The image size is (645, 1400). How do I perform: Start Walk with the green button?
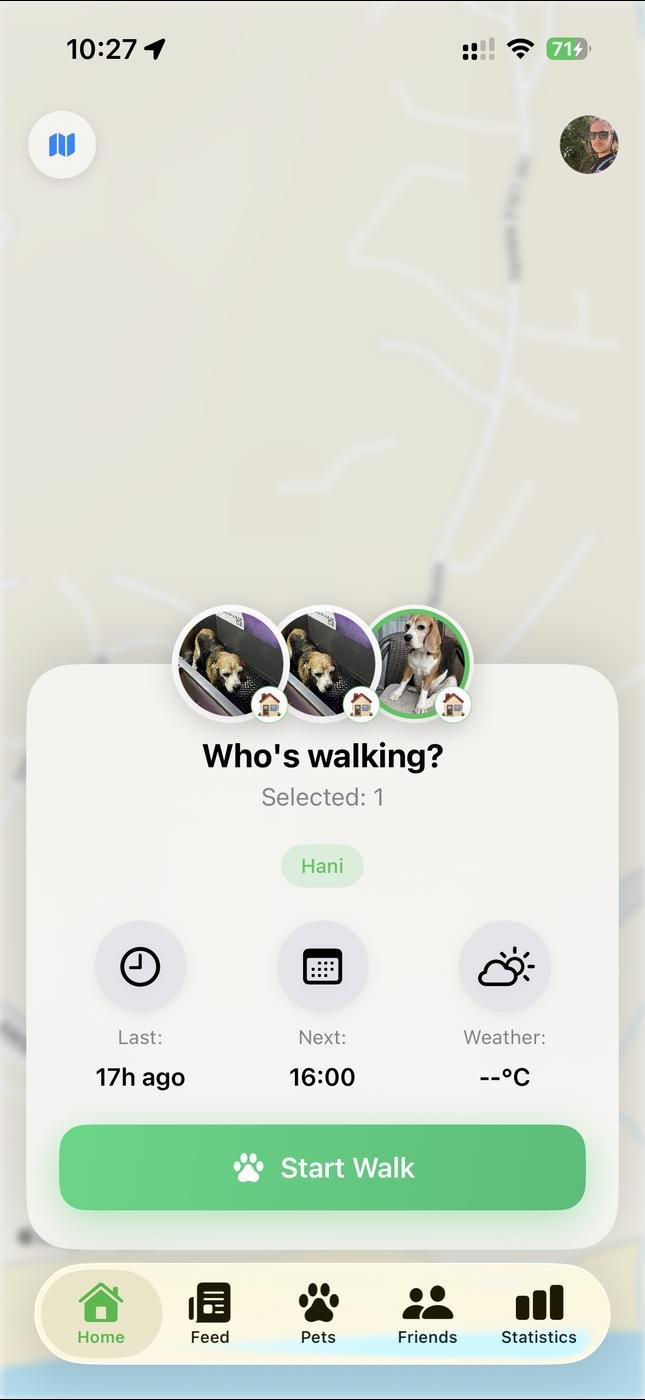322,1167
